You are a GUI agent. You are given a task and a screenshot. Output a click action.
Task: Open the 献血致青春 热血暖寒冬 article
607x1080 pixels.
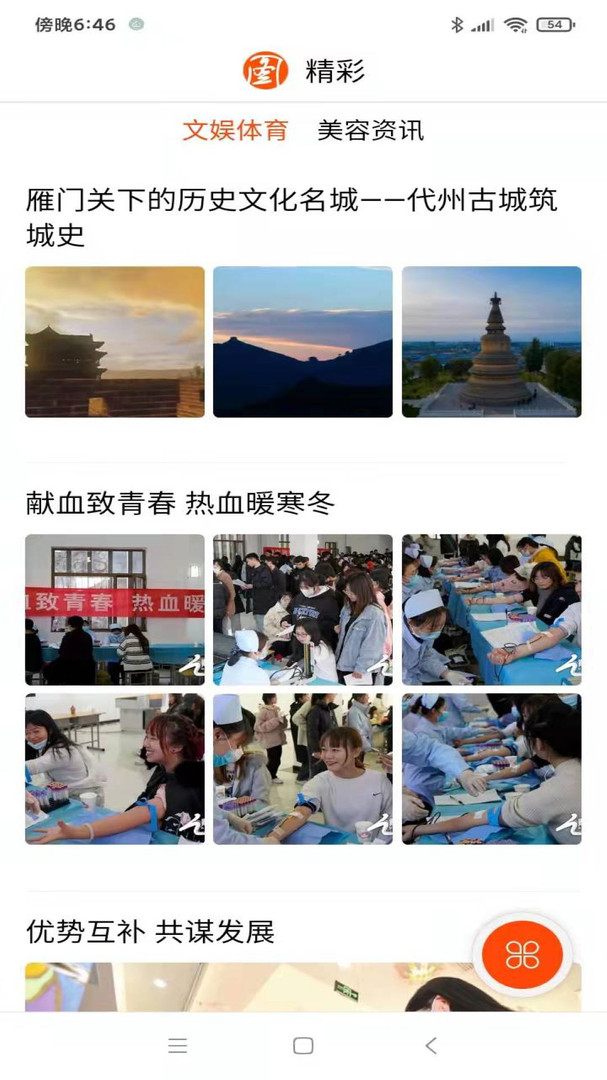coord(180,503)
